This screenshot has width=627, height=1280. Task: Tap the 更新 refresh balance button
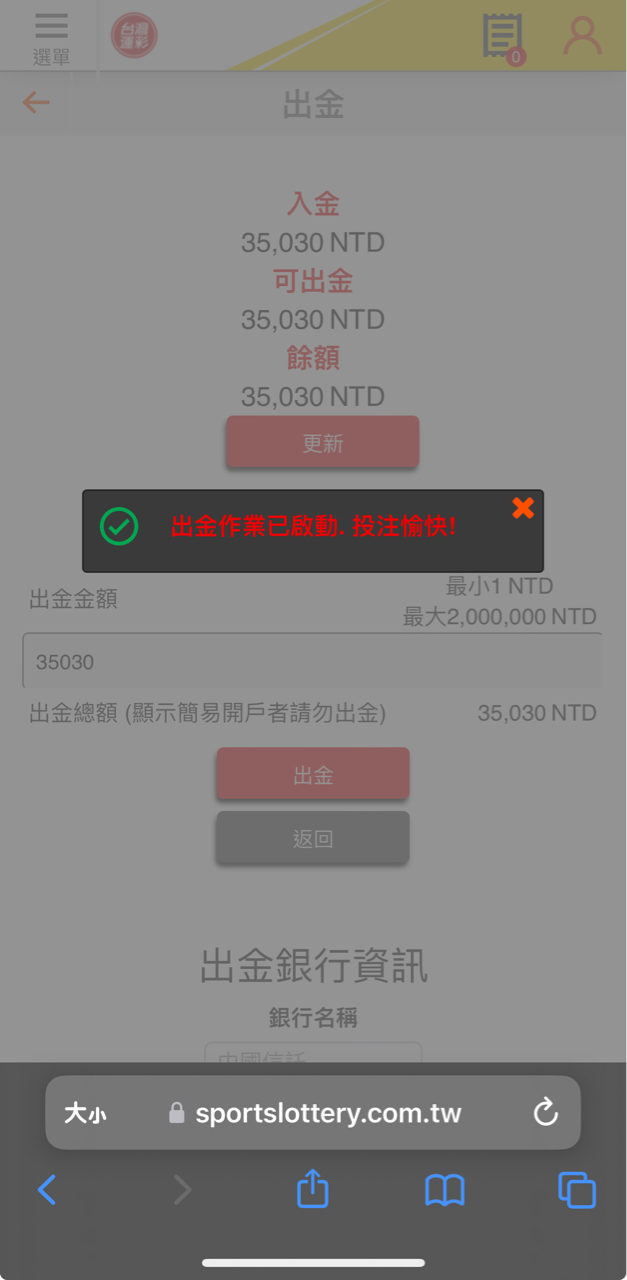[x=322, y=442]
